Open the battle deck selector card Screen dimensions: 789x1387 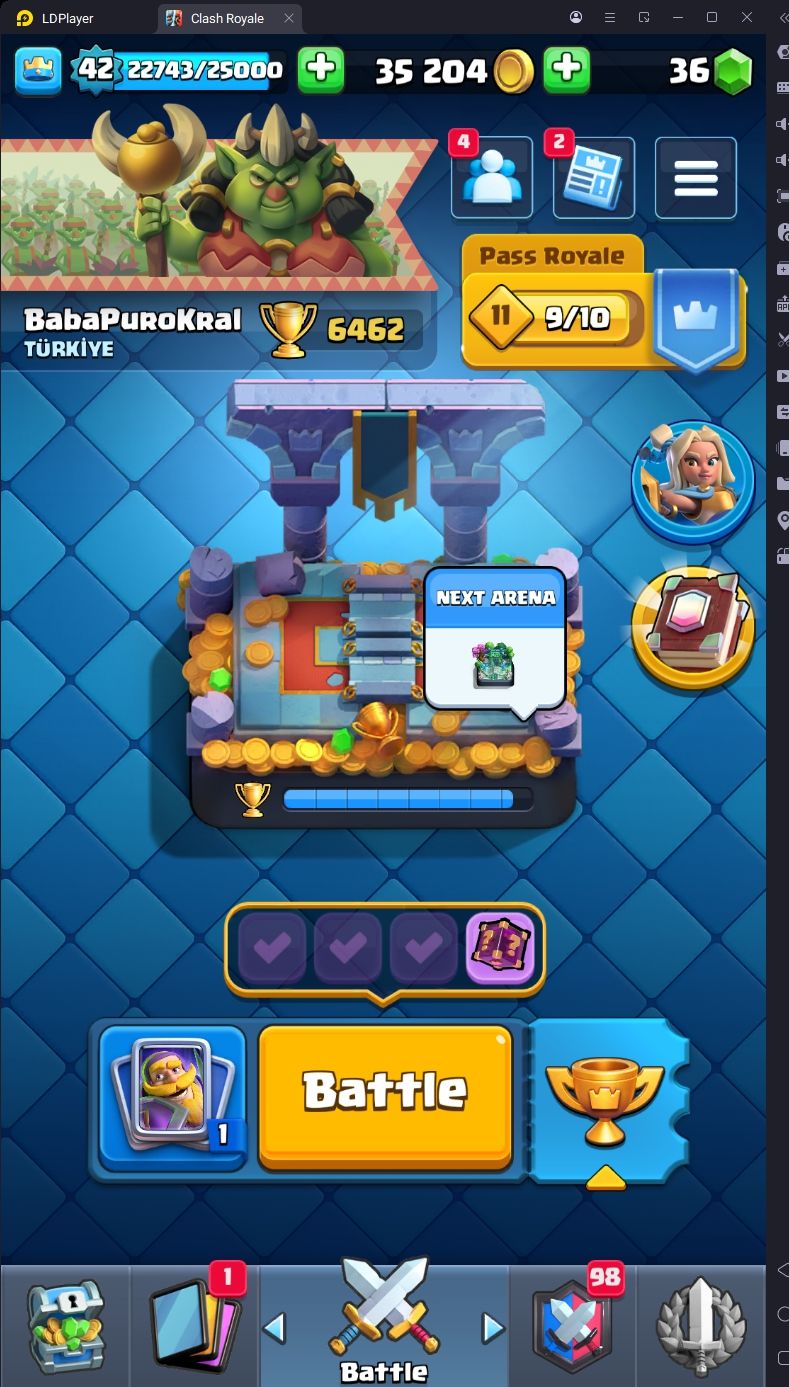tap(173, 1097)
